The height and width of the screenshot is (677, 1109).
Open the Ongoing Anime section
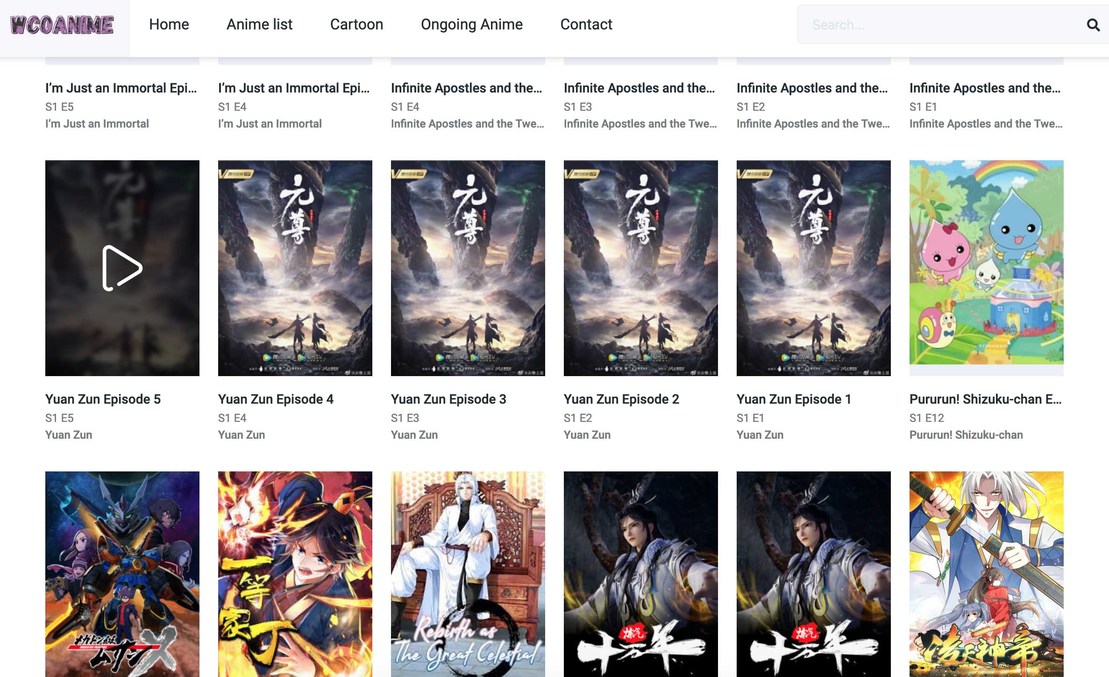[x=471, y=24]
